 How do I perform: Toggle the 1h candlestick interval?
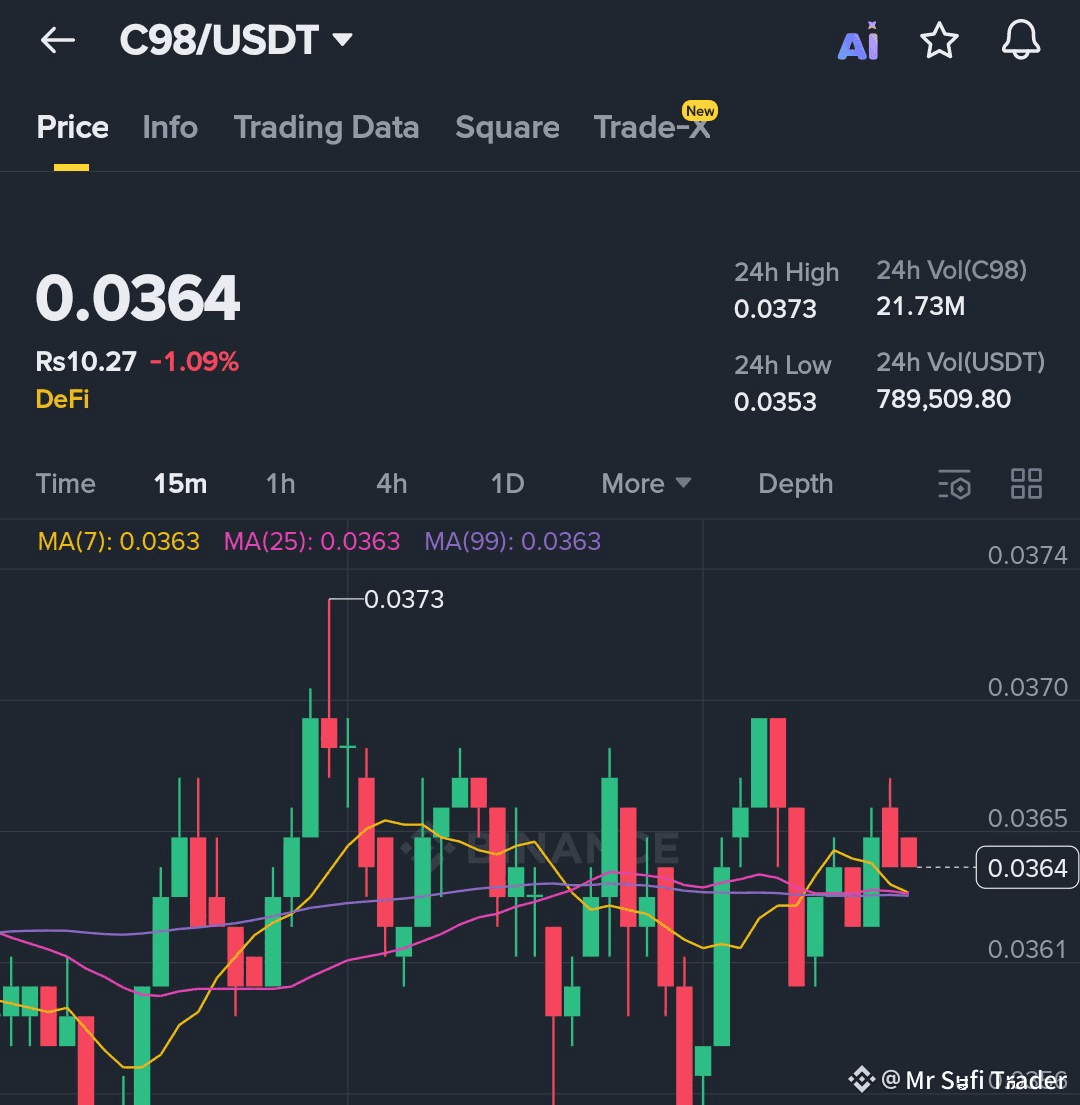pos(280,483)
